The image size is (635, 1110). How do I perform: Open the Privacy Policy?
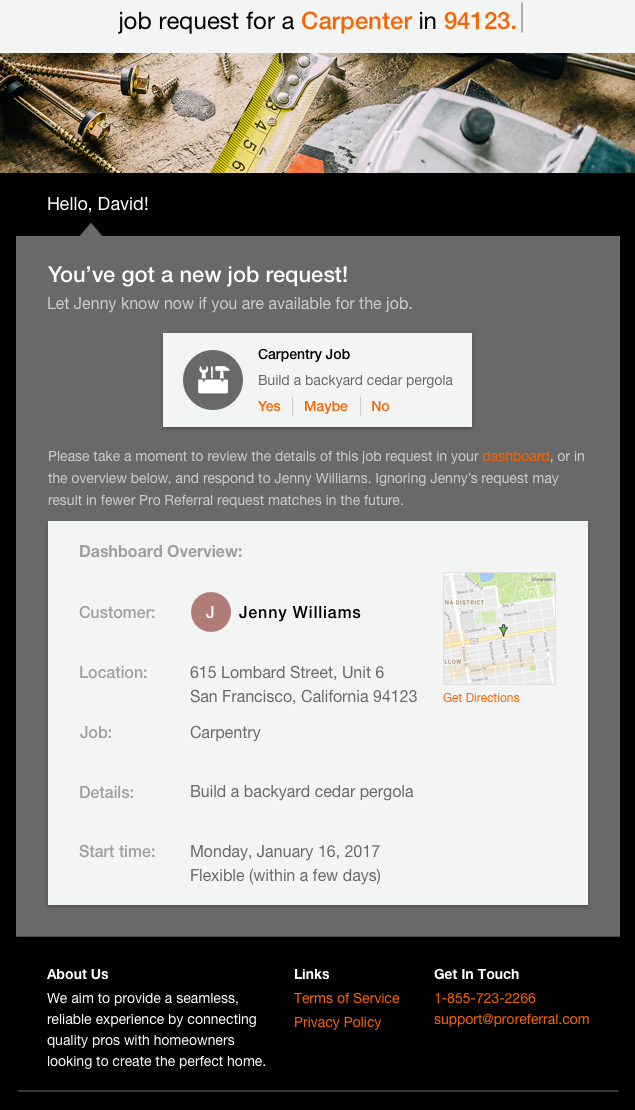tap(337, 1022)
